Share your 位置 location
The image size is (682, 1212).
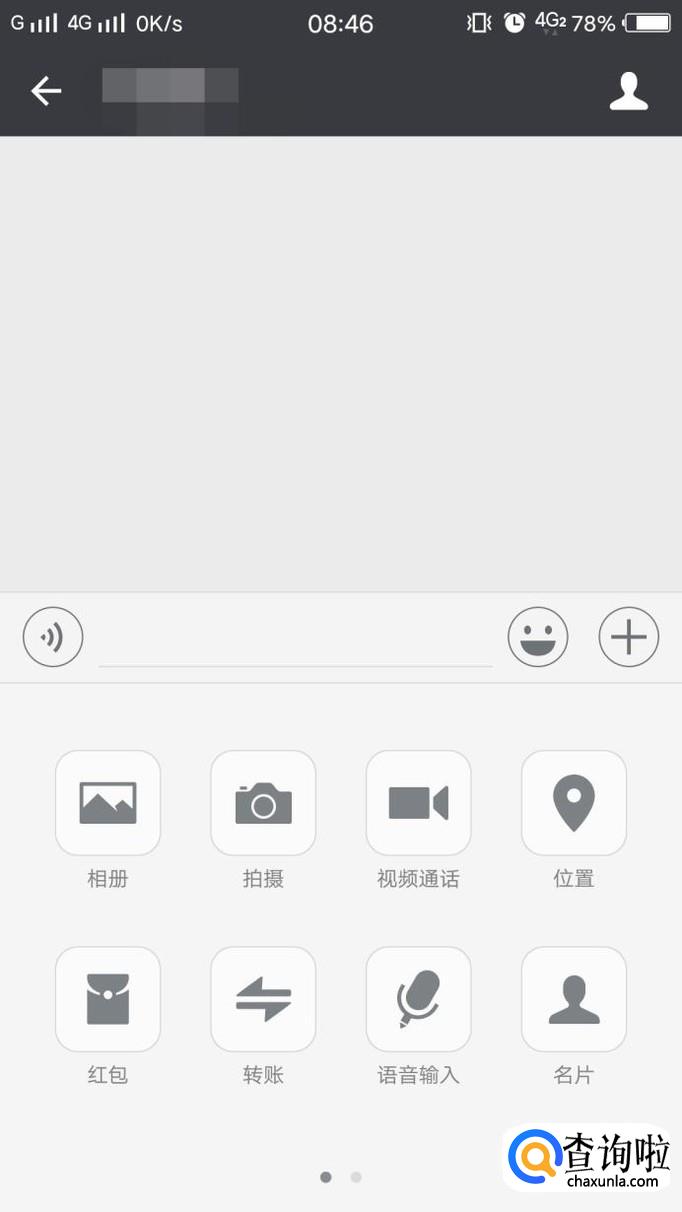pyautogui.click(x=574, y=803)
